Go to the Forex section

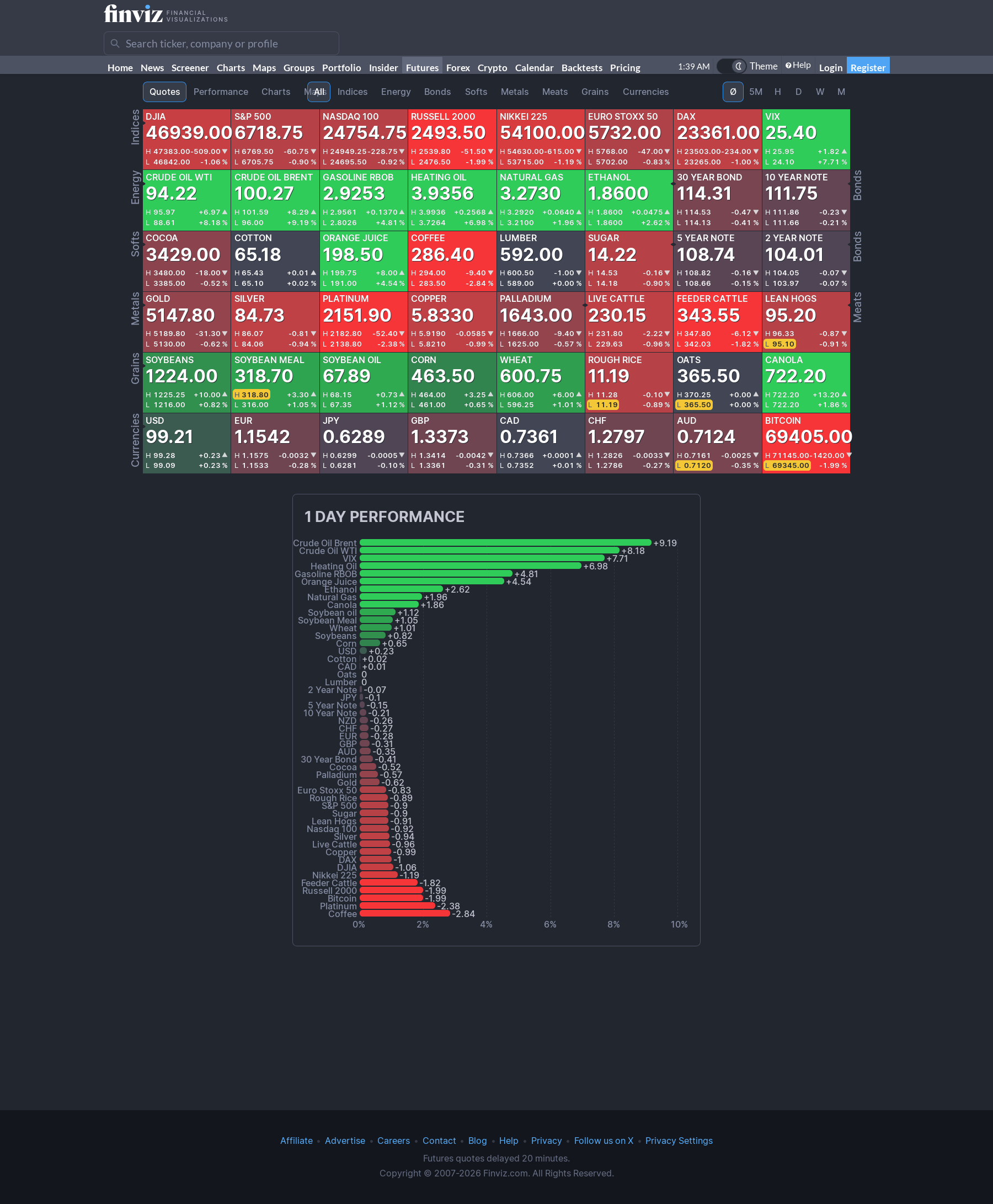click(457, 67)
